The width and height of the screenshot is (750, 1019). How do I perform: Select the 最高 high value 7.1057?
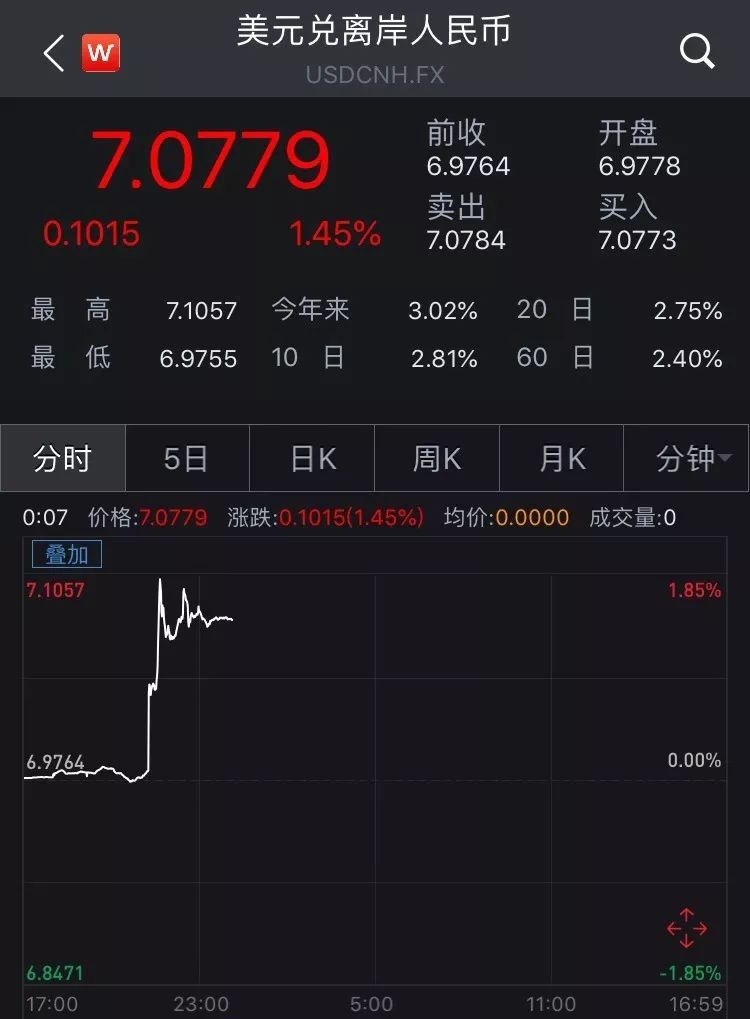(197, 311)
